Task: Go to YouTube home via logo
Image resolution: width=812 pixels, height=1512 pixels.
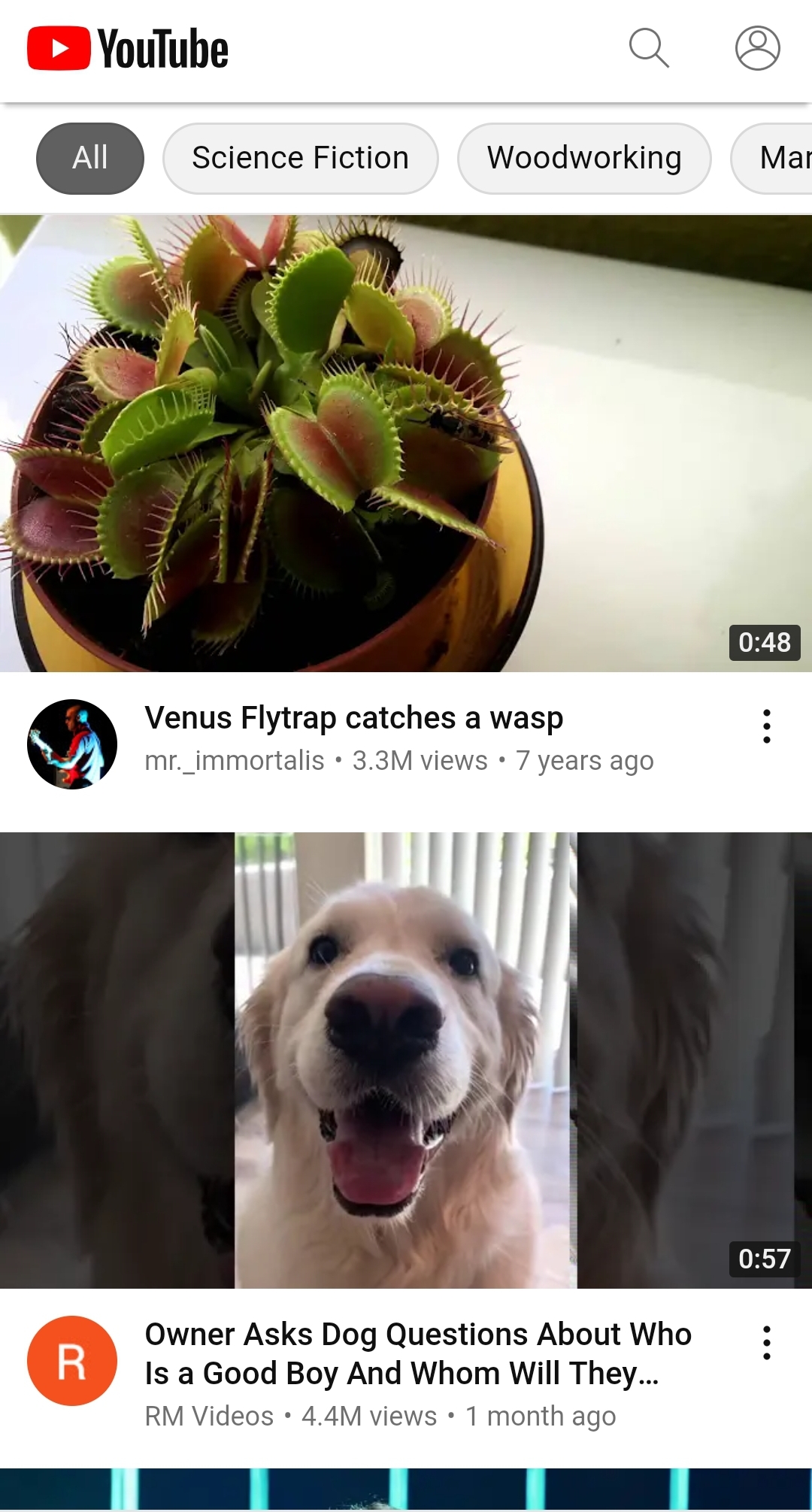Action: pyautogui.click(x=128, y=49)
